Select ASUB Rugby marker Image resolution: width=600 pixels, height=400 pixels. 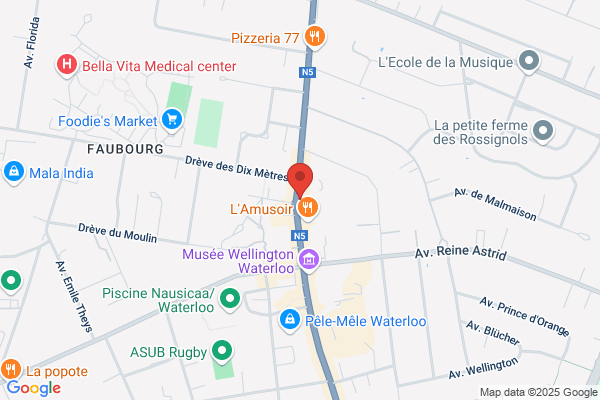pyautogui.click(x=221, y=351)
